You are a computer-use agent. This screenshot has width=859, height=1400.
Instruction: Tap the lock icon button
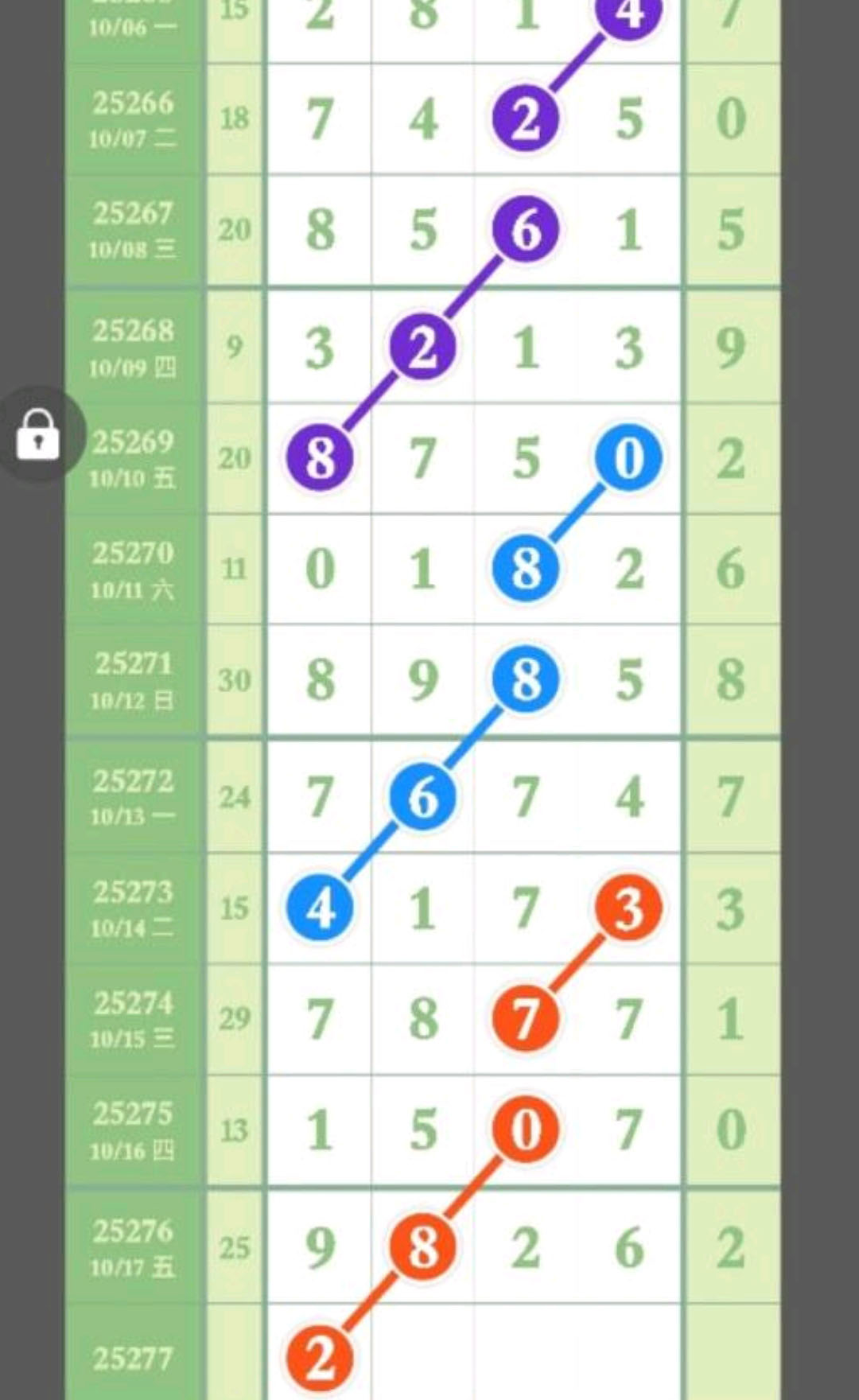pos(38,434)
